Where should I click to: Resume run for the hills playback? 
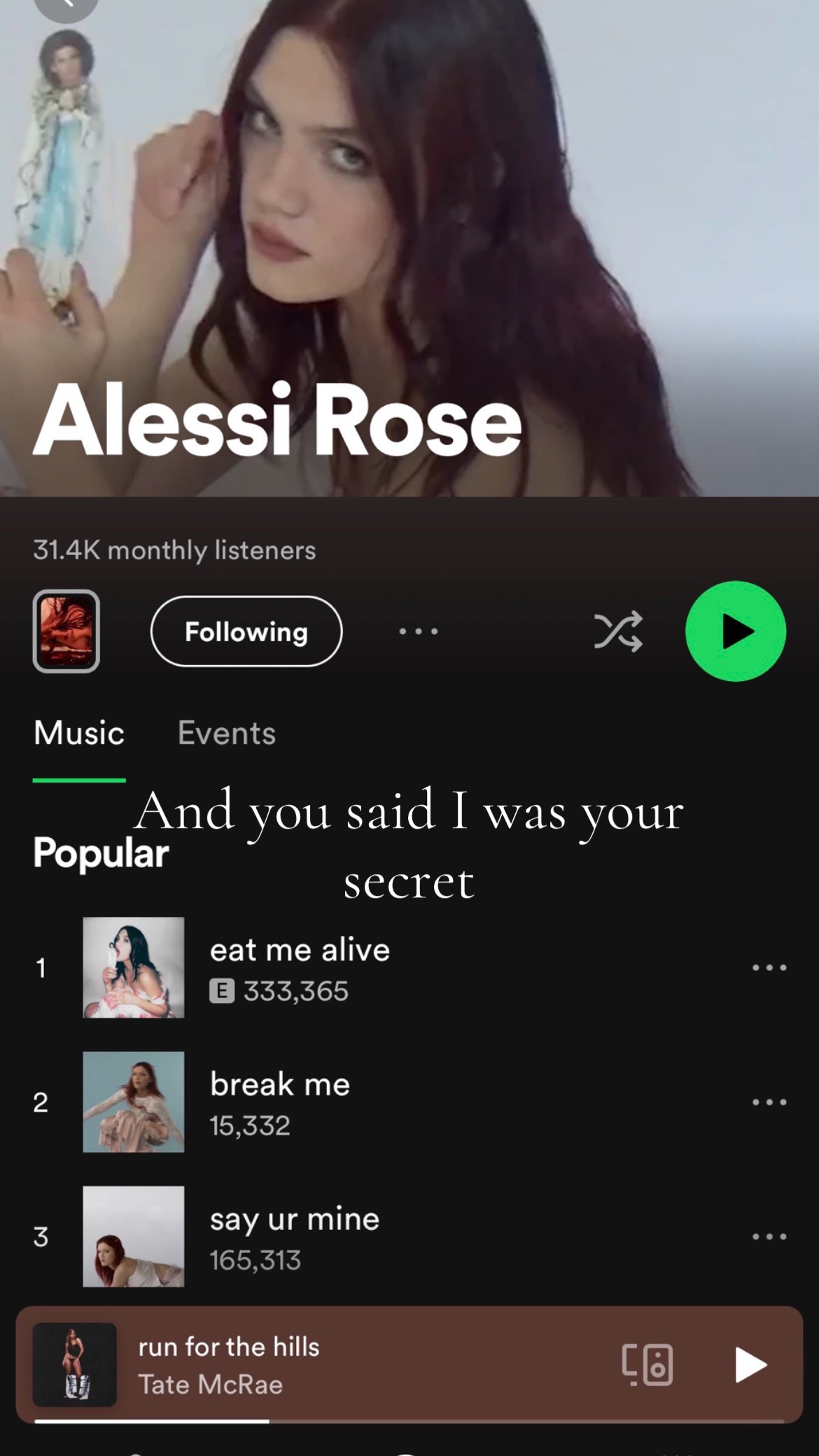(751, 1365)
